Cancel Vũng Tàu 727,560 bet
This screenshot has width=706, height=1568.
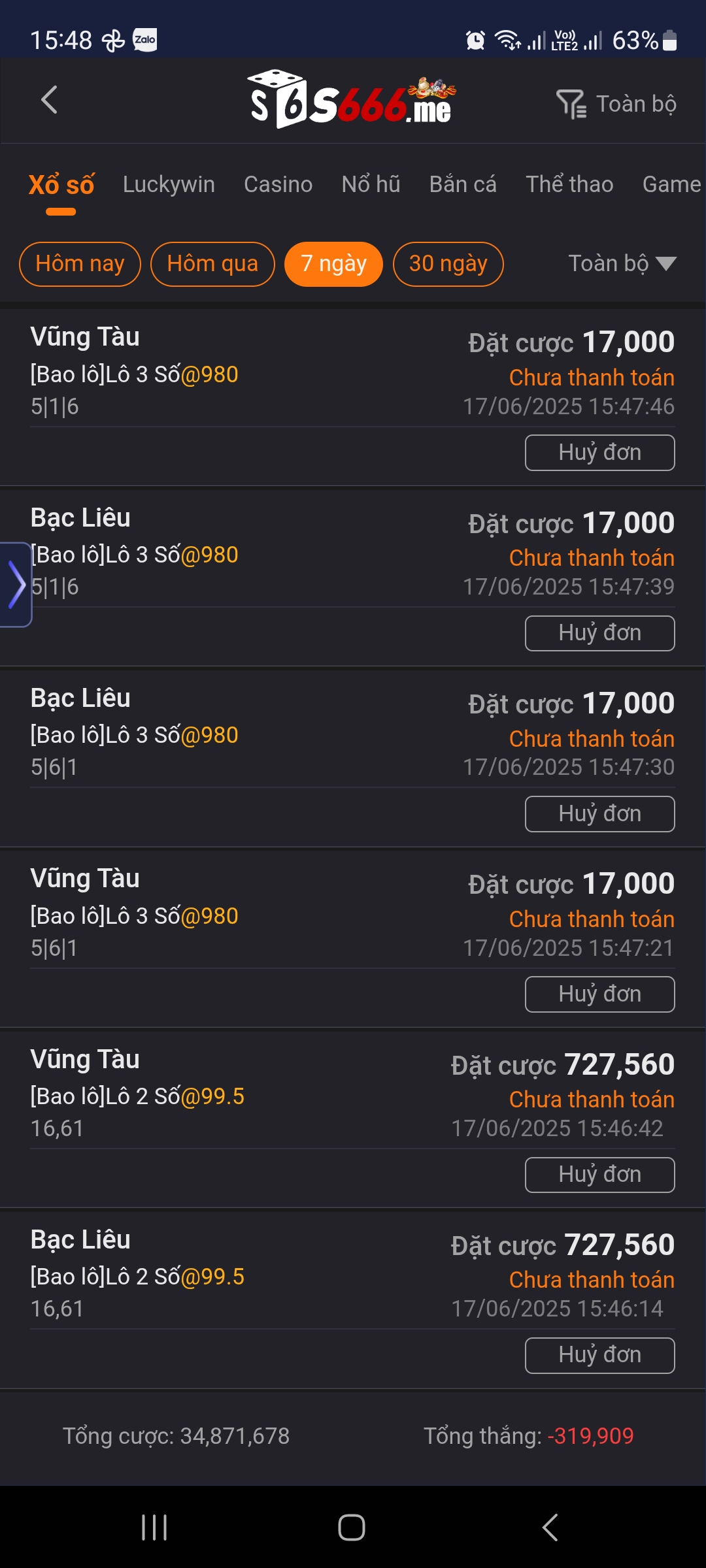pyautogui.click(x=599, y=1175)
